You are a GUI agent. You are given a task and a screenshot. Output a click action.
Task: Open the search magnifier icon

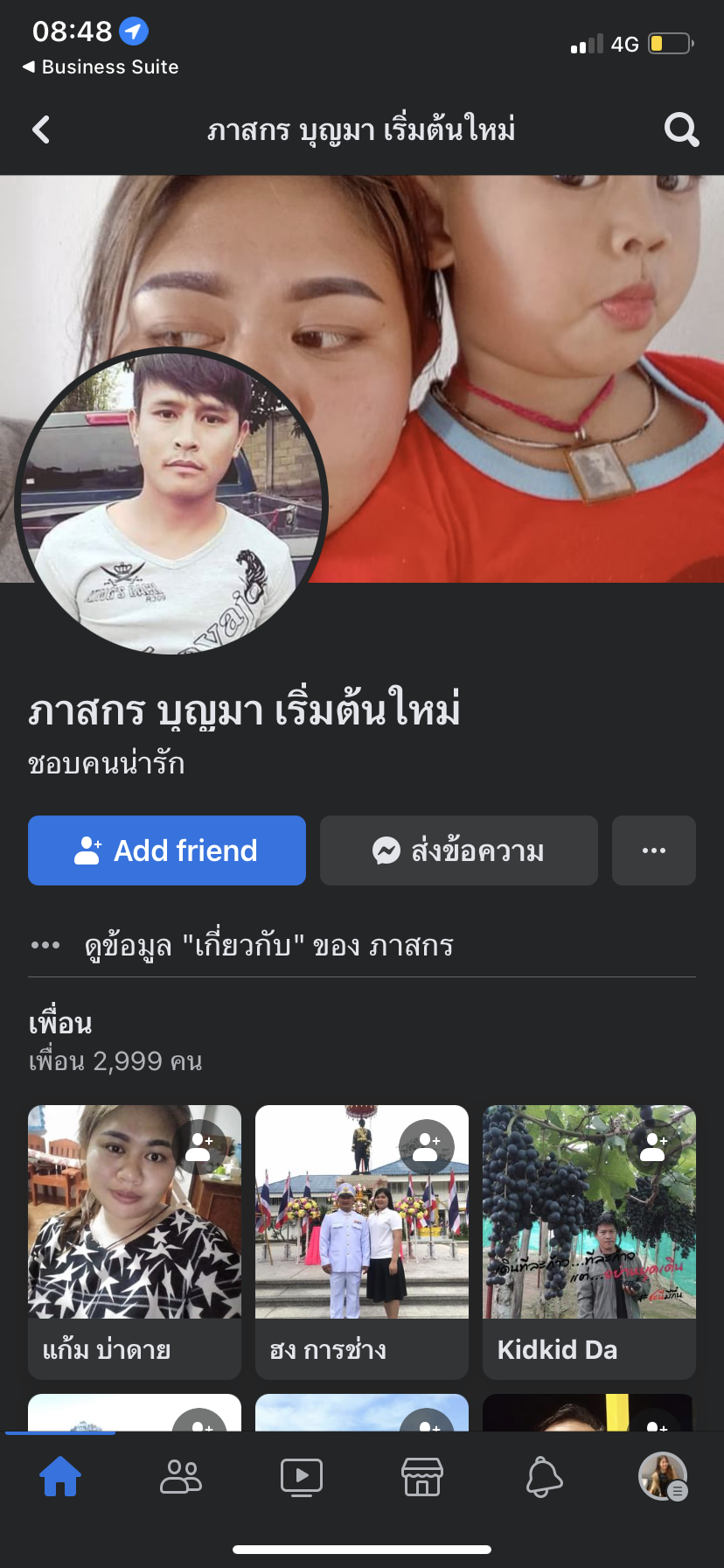(x=681, y=129)
